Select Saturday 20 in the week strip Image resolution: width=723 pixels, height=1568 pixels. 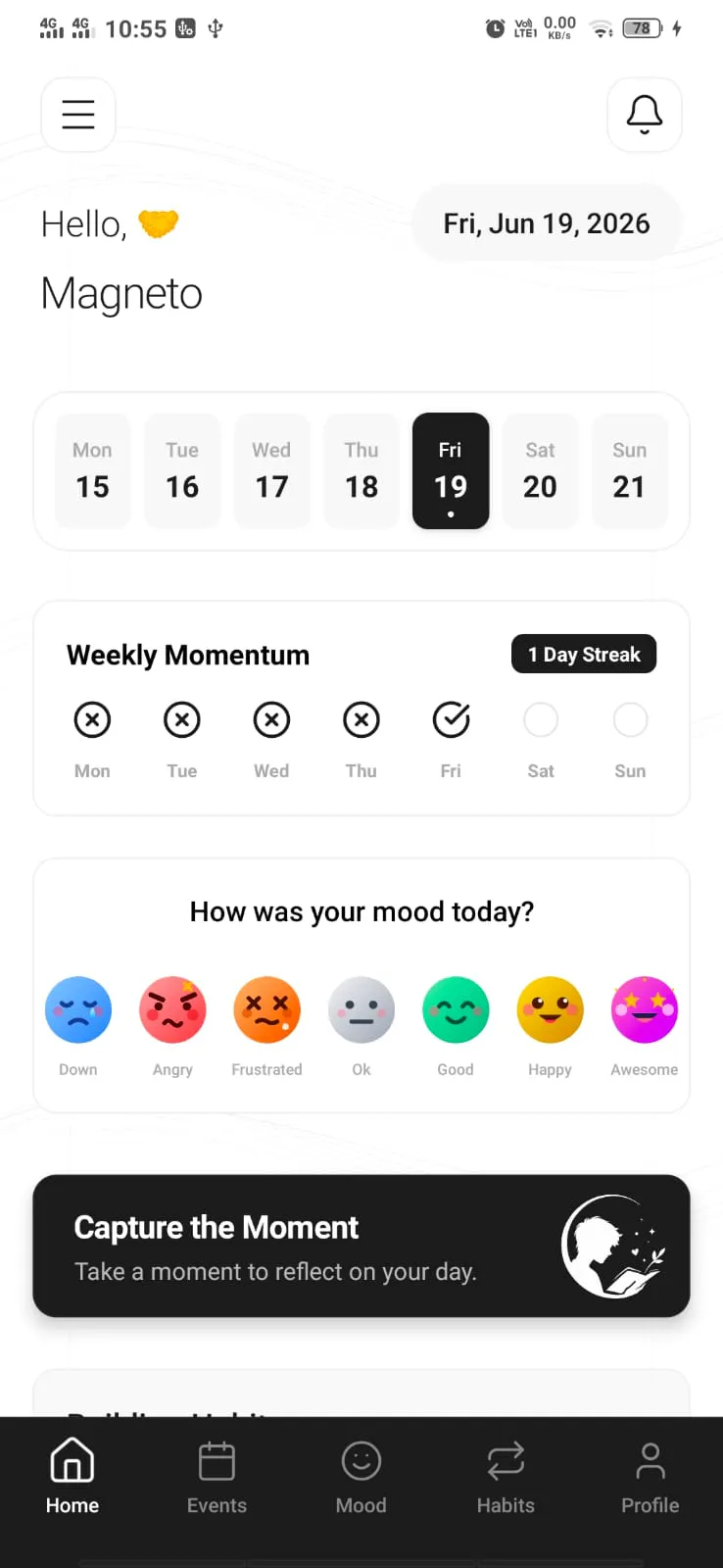(x=540, y=471)
